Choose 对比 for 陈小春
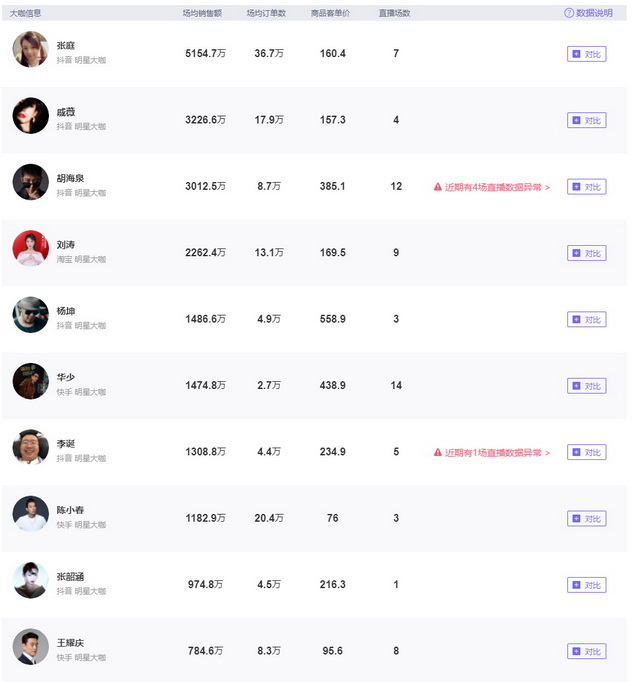 [x=586, y=518]
